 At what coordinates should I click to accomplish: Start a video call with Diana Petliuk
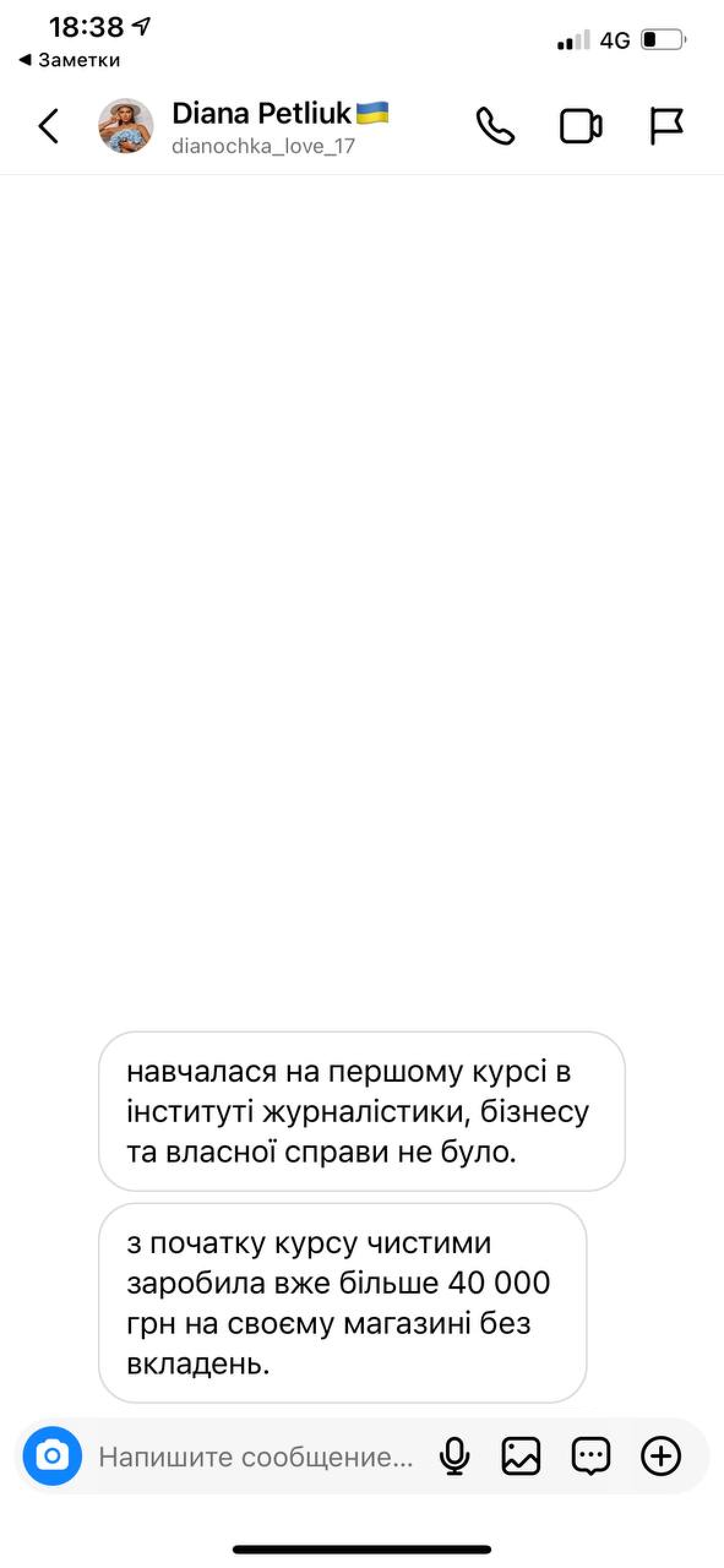(580, 126)
